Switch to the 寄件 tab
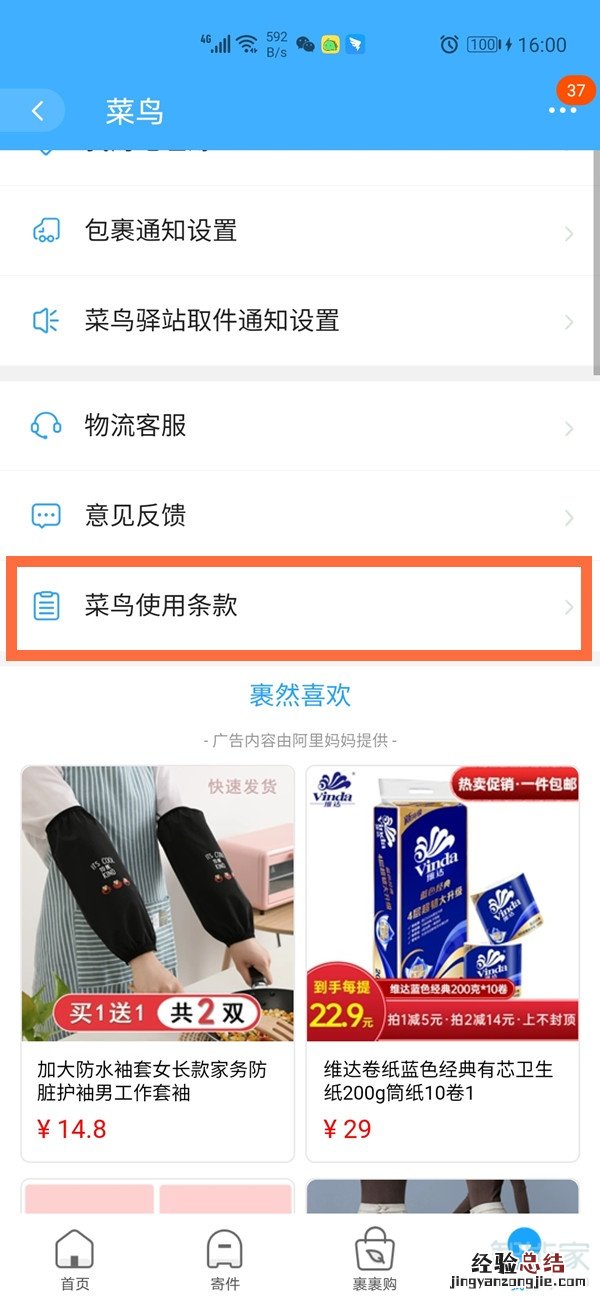Screen dimensions: 600x1300 pos(224,1260)
